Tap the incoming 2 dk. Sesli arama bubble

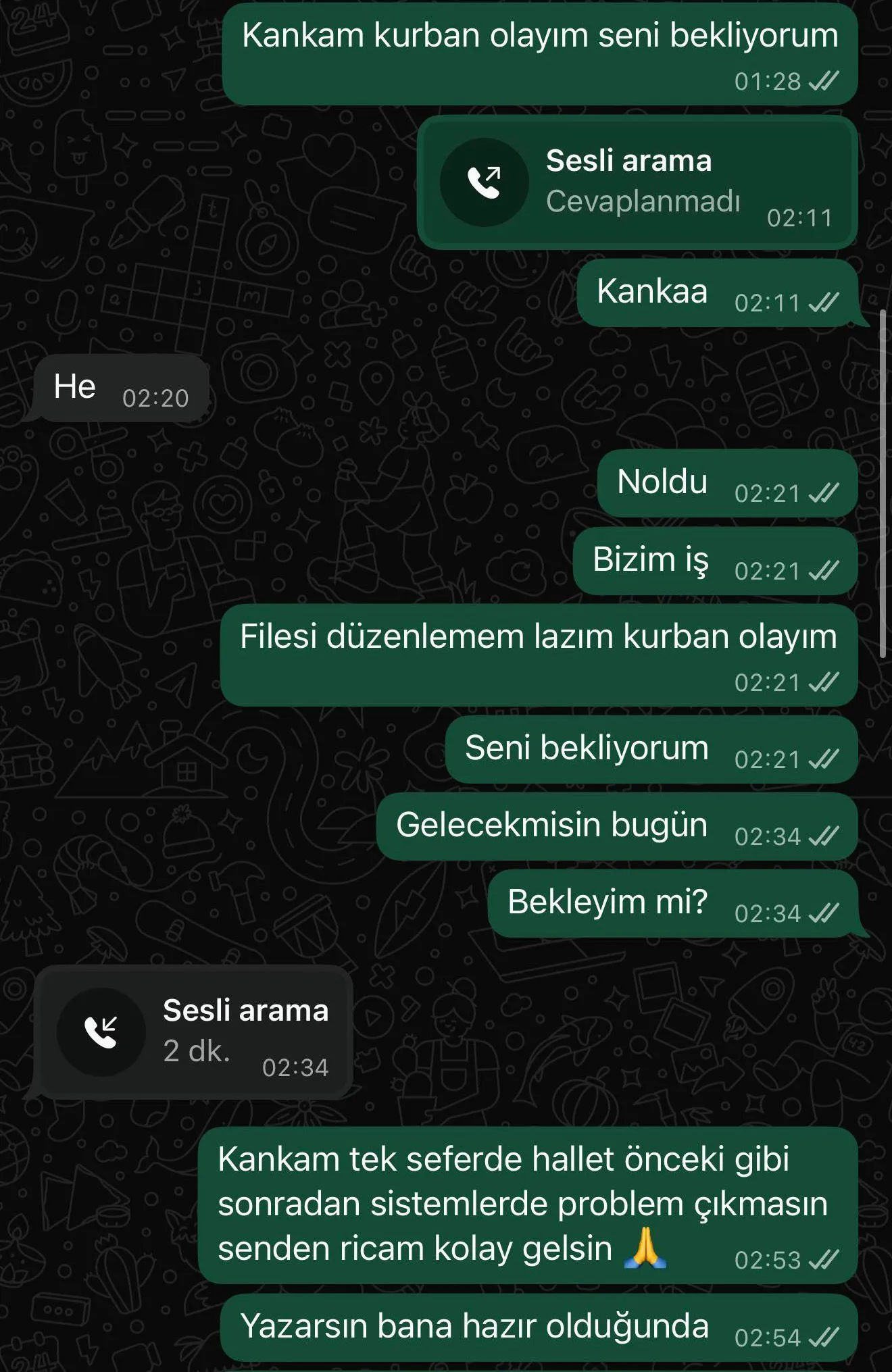194,1032
